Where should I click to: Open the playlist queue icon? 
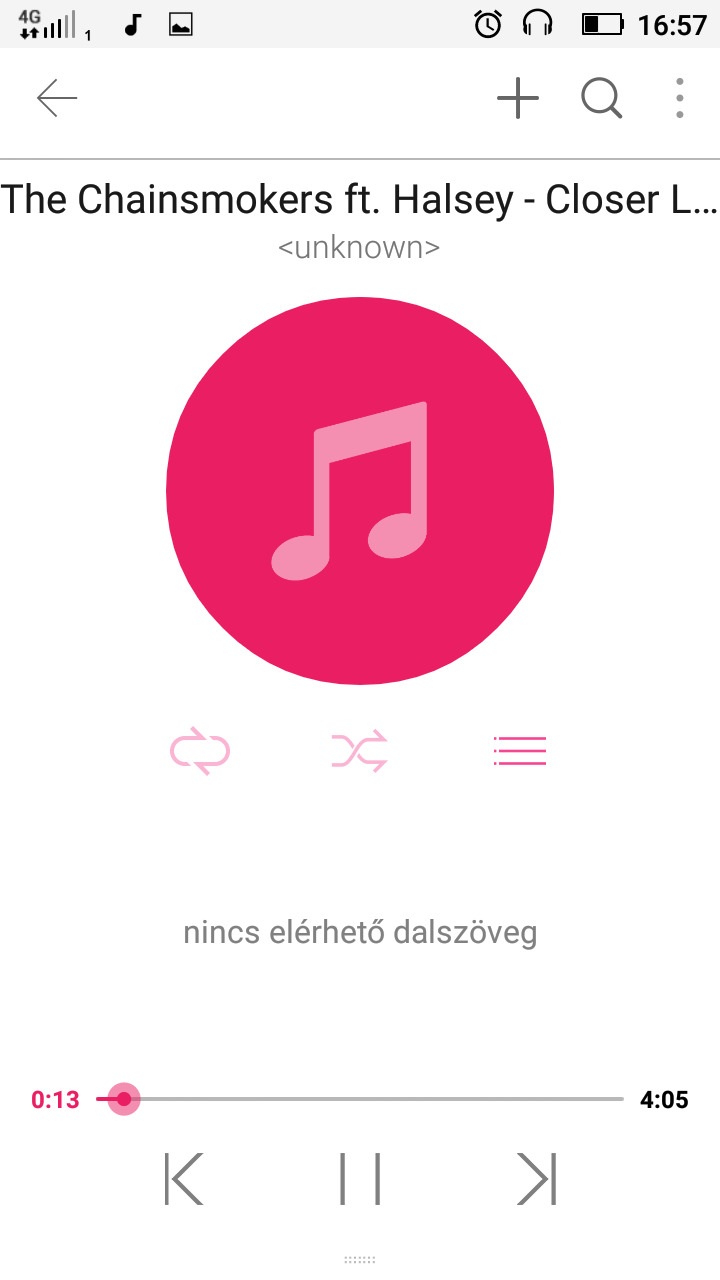click(x=520, y=751)
